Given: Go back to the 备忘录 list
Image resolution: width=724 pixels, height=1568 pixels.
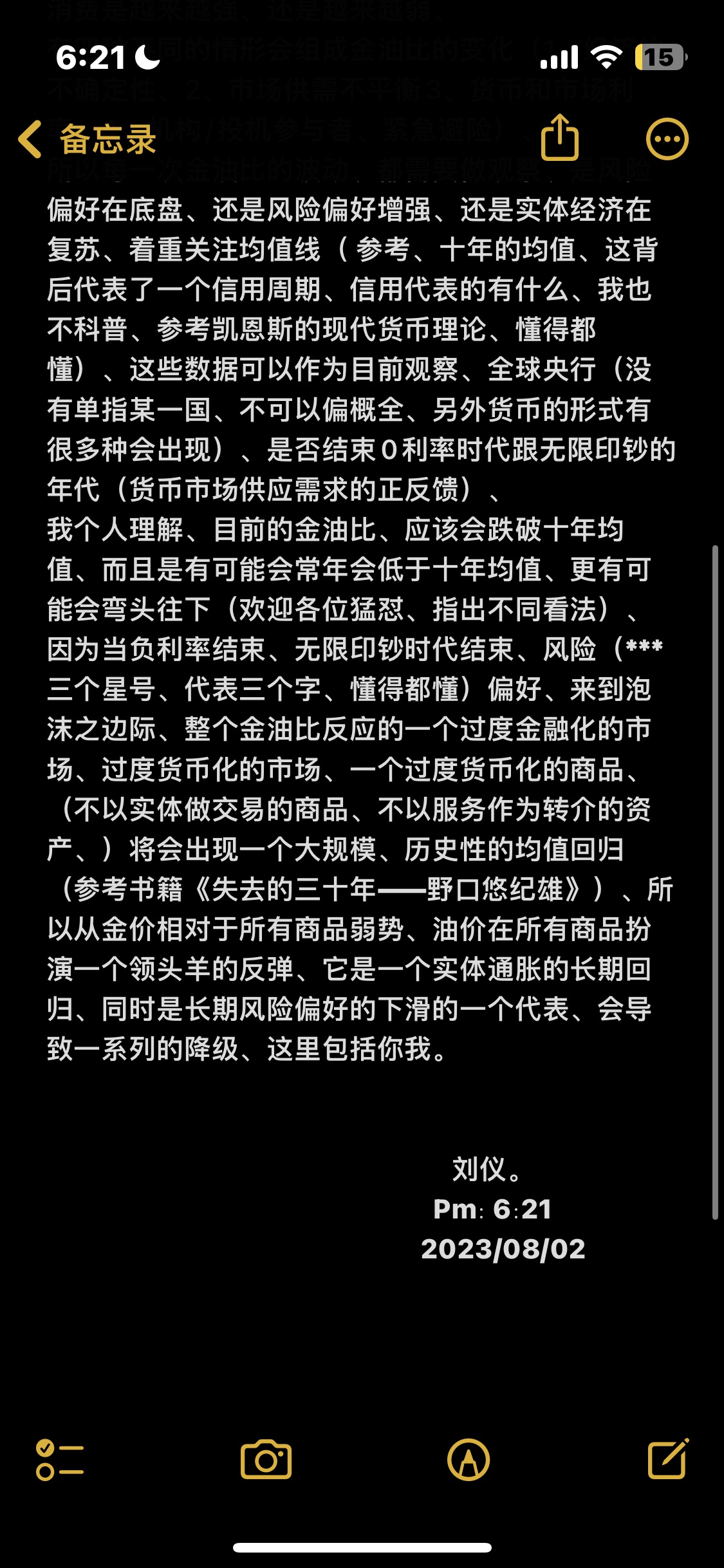Looking at the screenshot, I should click(x=88, y=139).
